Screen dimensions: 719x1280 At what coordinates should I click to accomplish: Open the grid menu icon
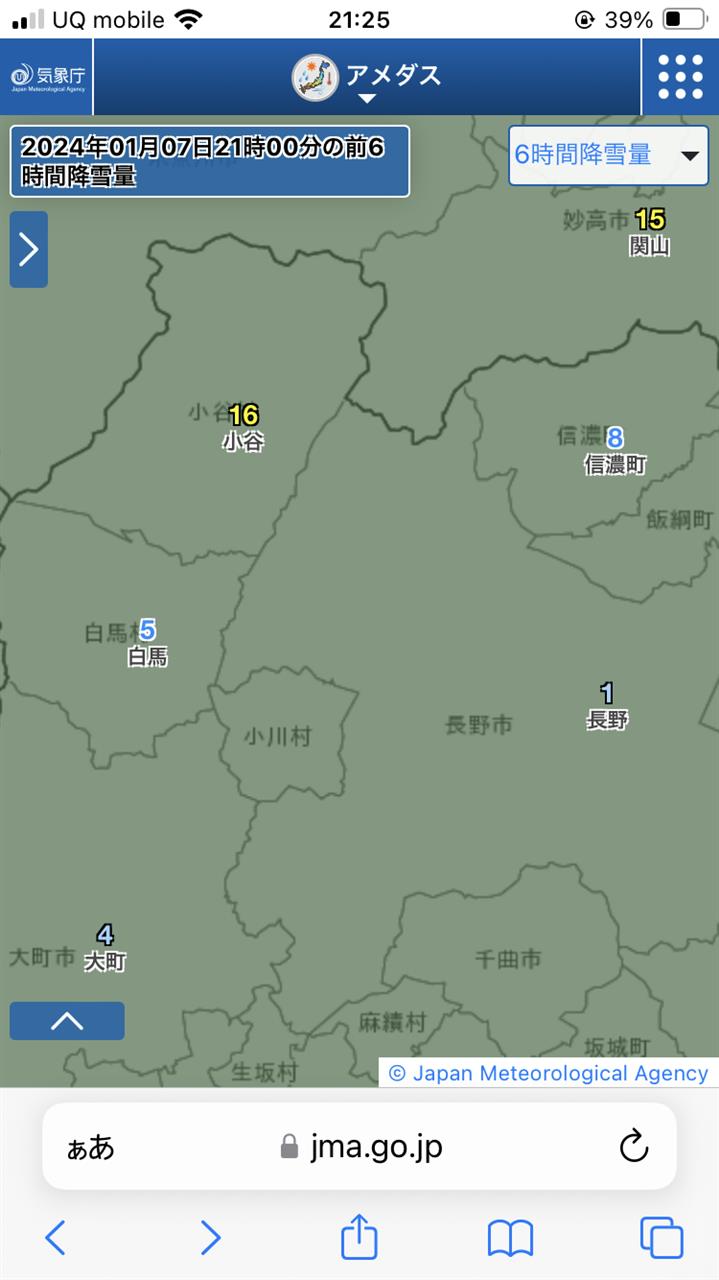click(x=680, y=77)
